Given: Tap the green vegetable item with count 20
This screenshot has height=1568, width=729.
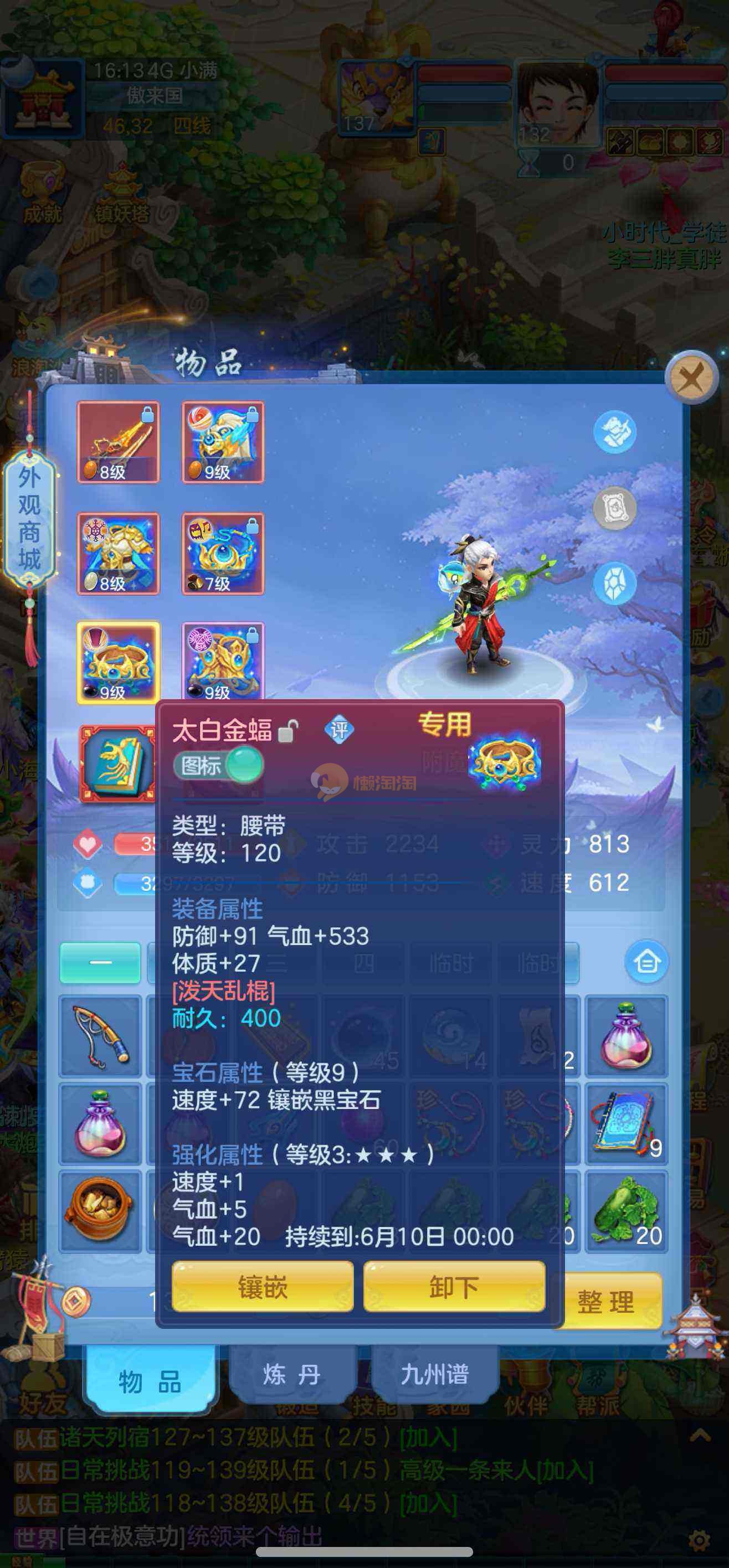Looking at the screenshot, I should pos(626,1211).
